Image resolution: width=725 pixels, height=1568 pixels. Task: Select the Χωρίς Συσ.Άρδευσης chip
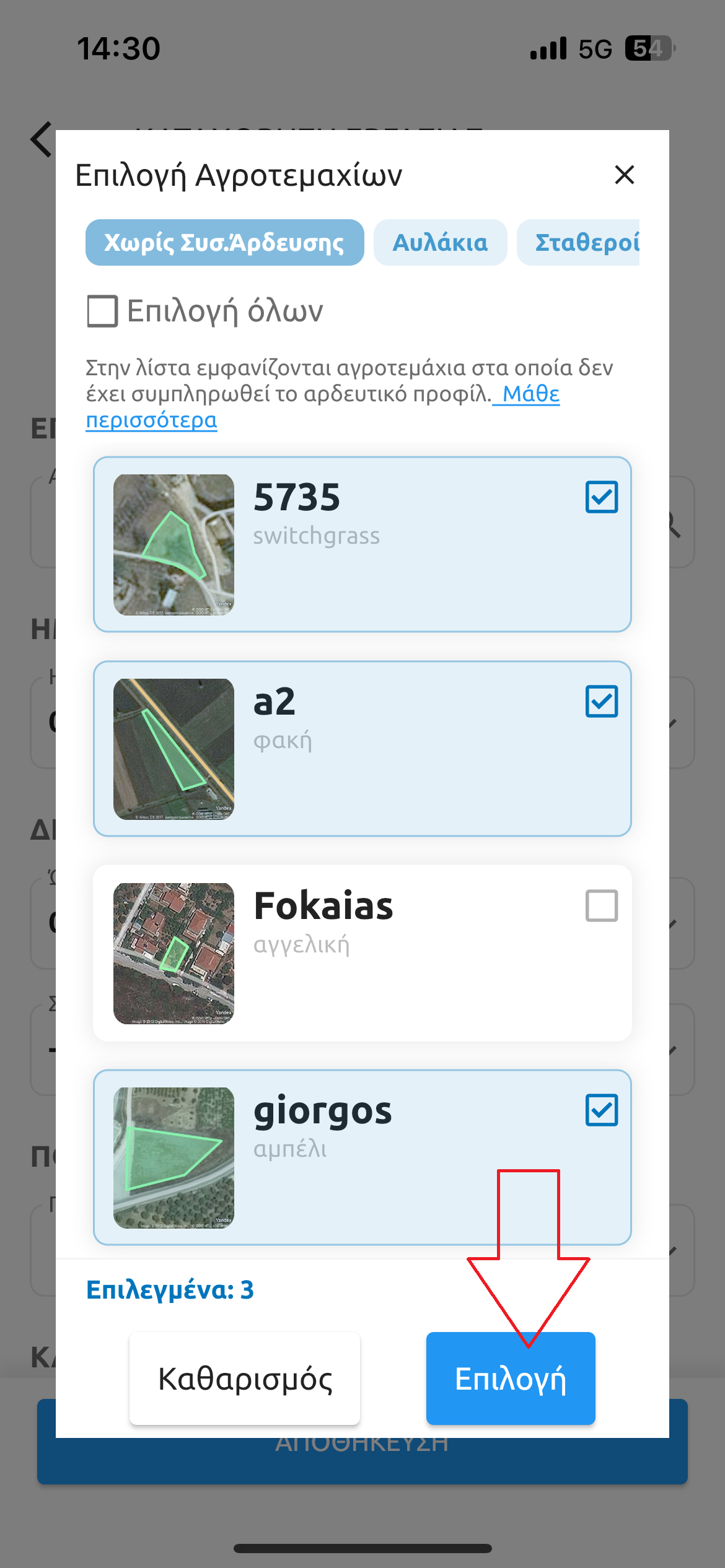click(225, 242)
